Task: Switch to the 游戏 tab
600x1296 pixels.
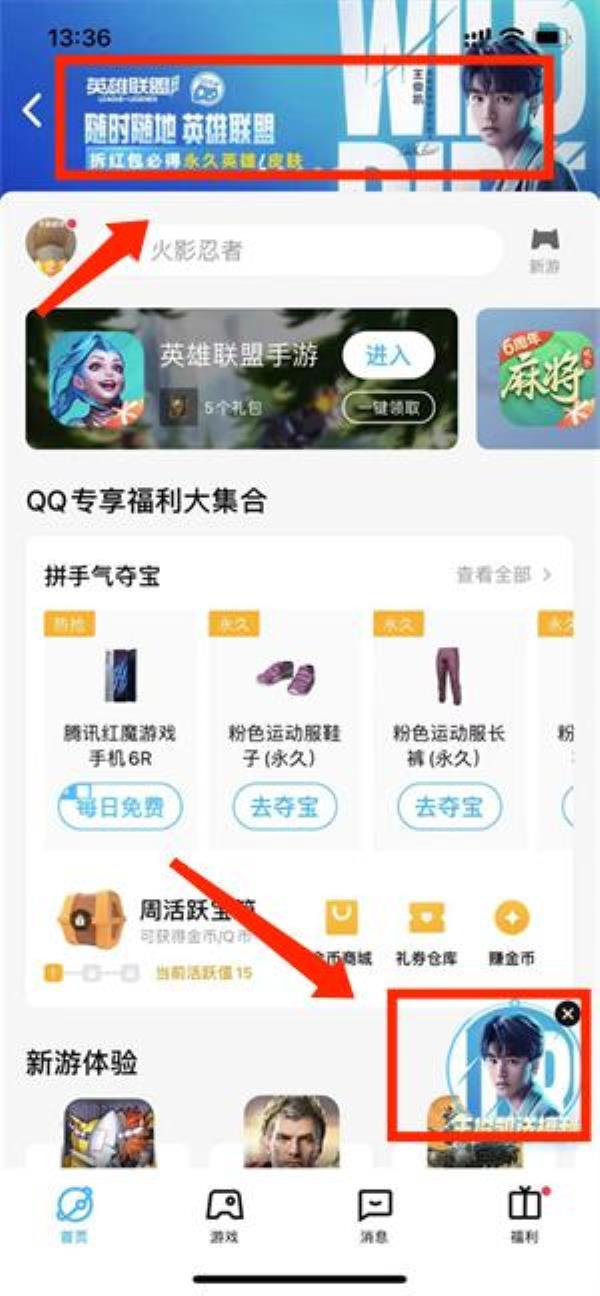Action: point(224,1215)
